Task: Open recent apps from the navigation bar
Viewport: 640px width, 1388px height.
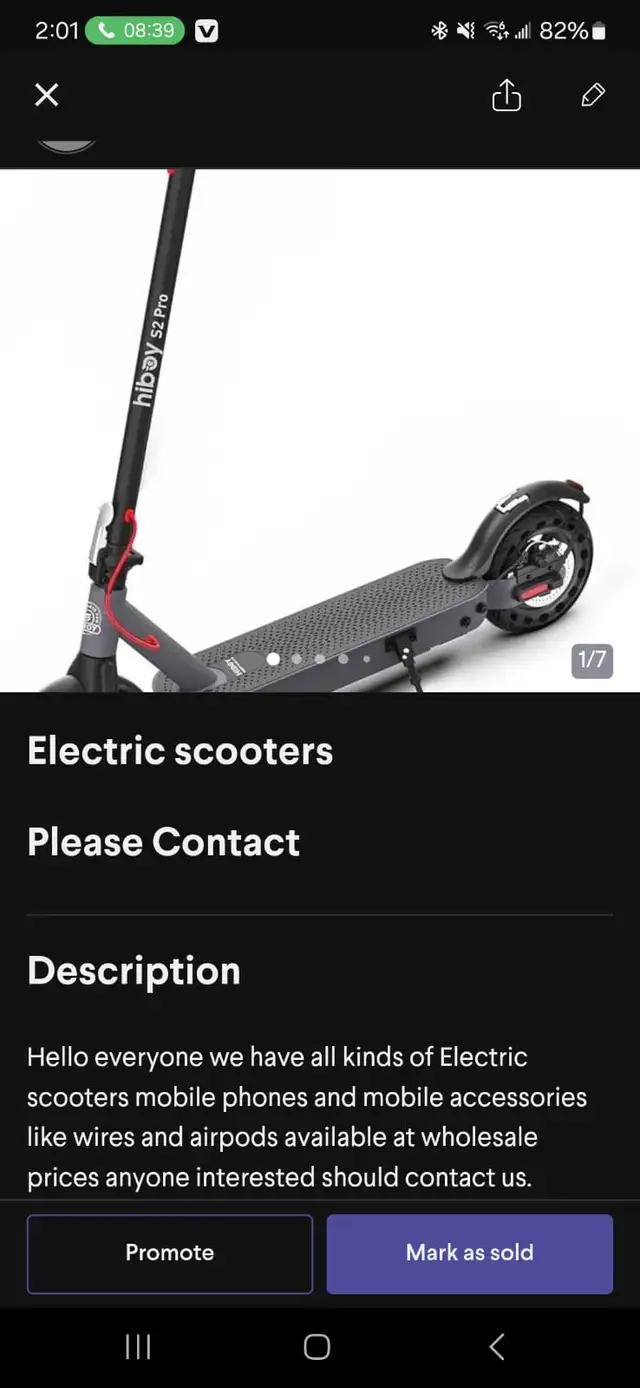Action: [x=138, y=1347]
